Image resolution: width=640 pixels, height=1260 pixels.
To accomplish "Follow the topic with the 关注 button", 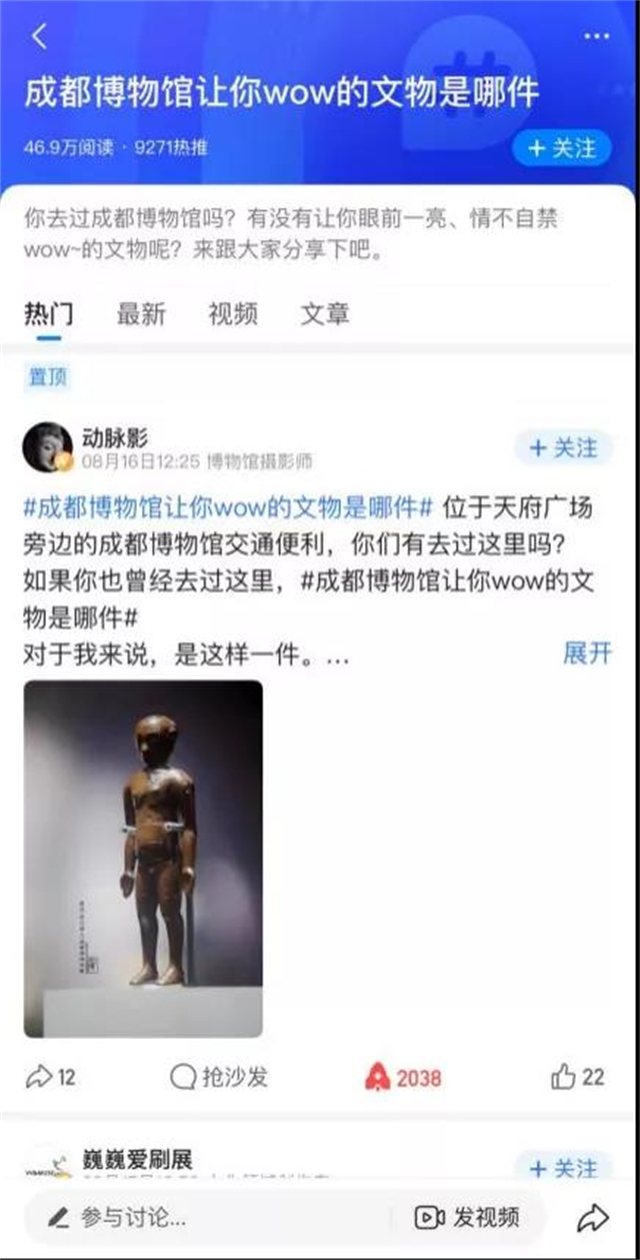I will (561, 148).
